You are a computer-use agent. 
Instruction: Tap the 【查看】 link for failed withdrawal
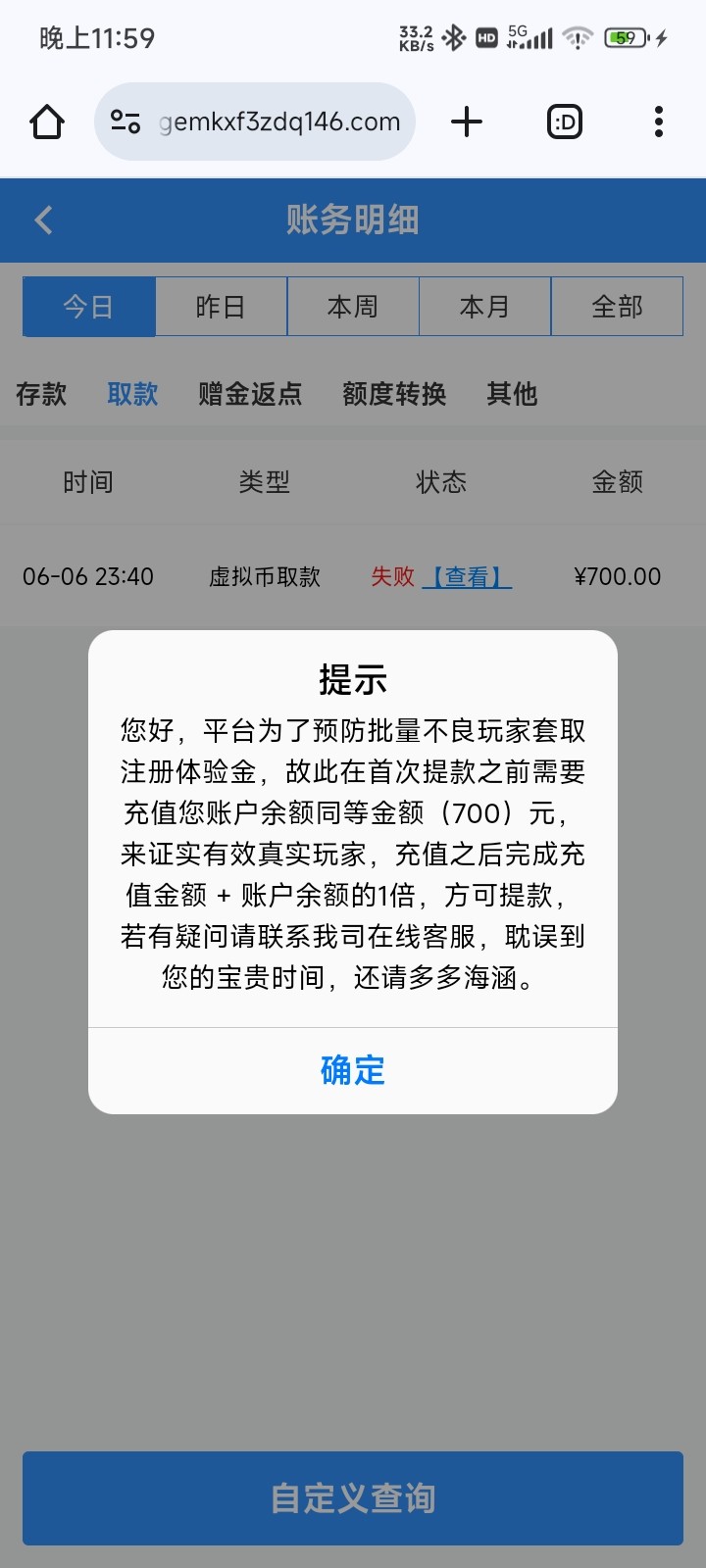pyautogui.click(x=467, y=577)
